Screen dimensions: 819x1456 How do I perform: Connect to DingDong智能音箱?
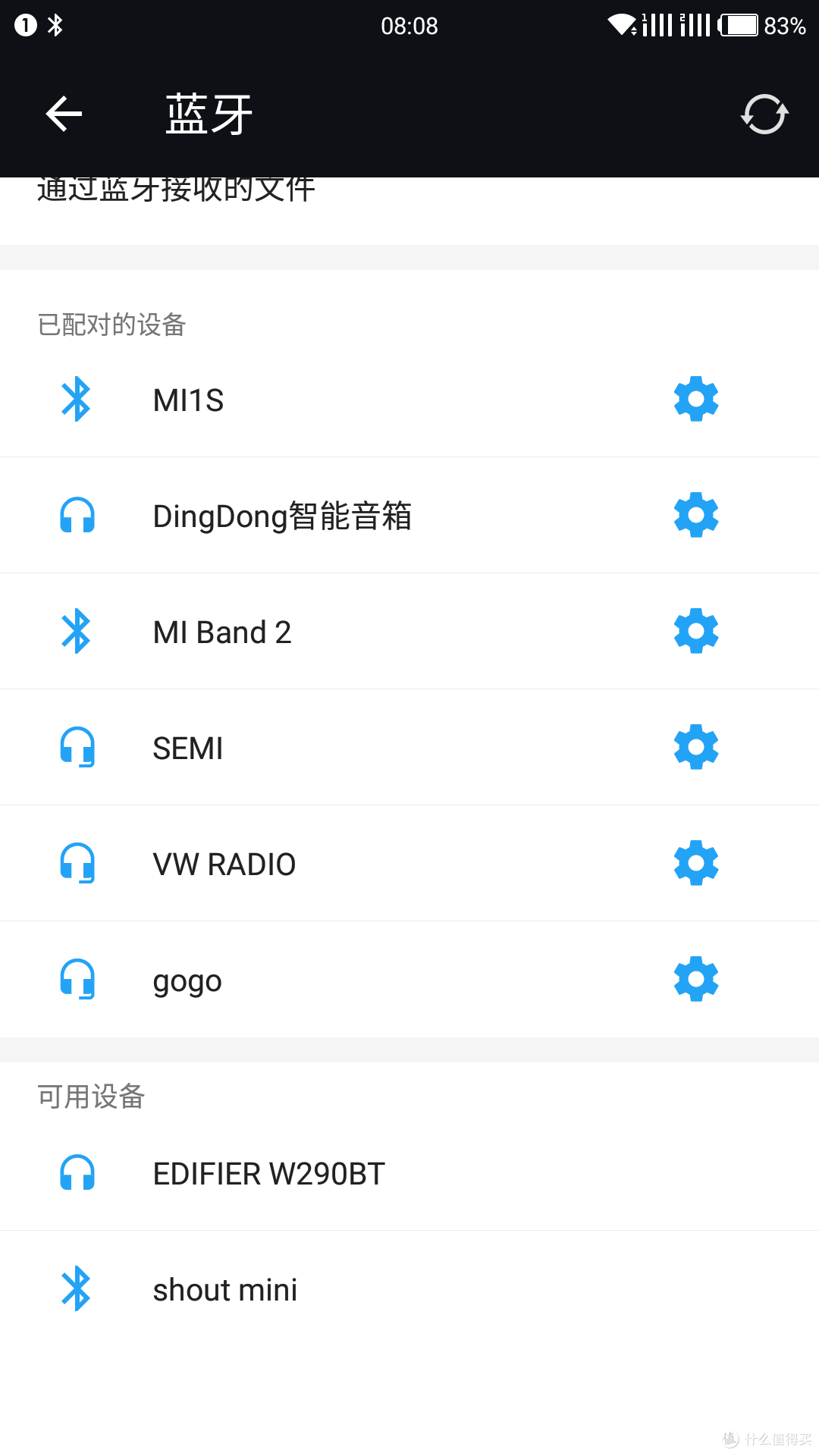(x=326, y=516)
